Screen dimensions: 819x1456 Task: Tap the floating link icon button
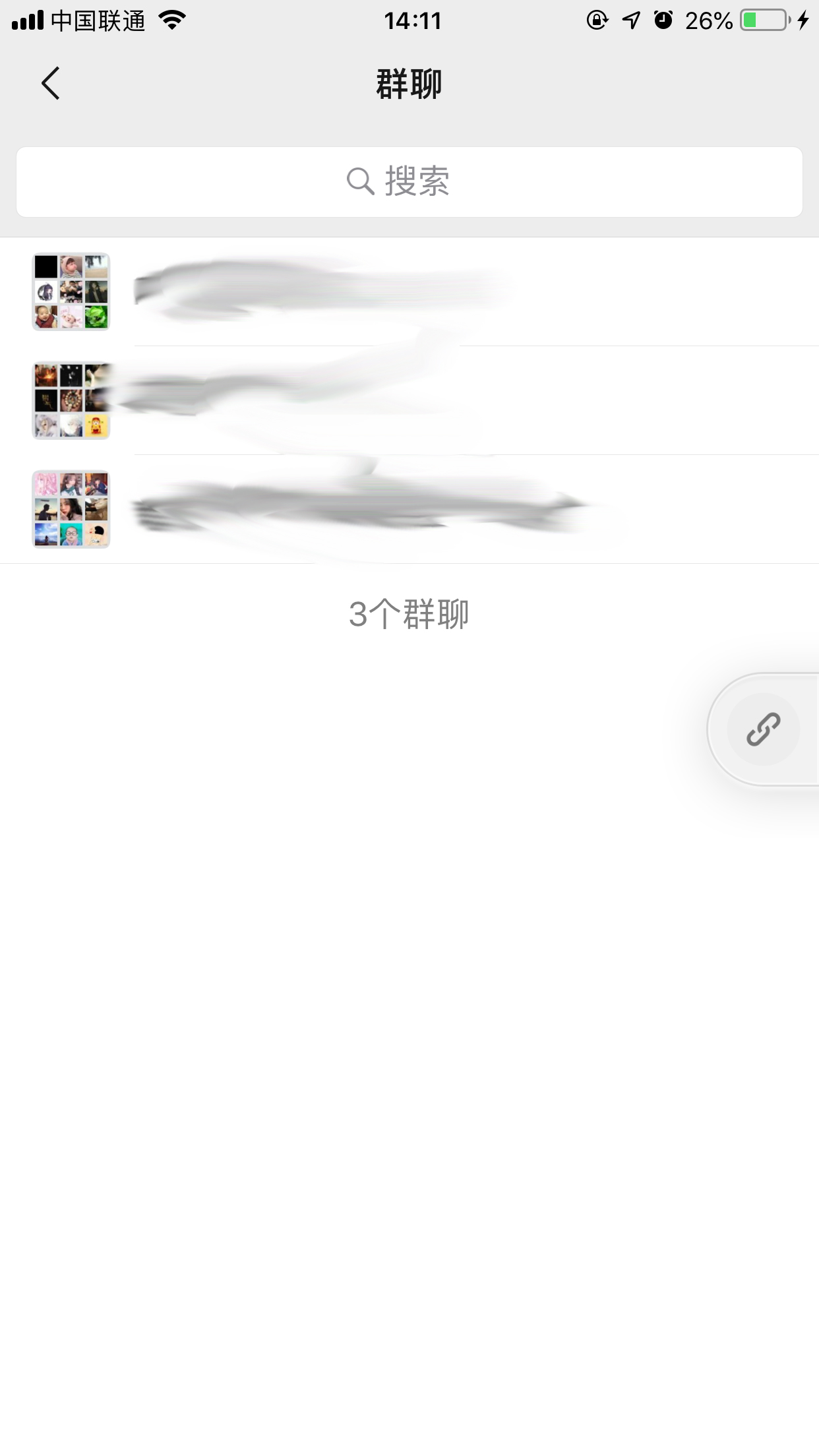point(763,729)
